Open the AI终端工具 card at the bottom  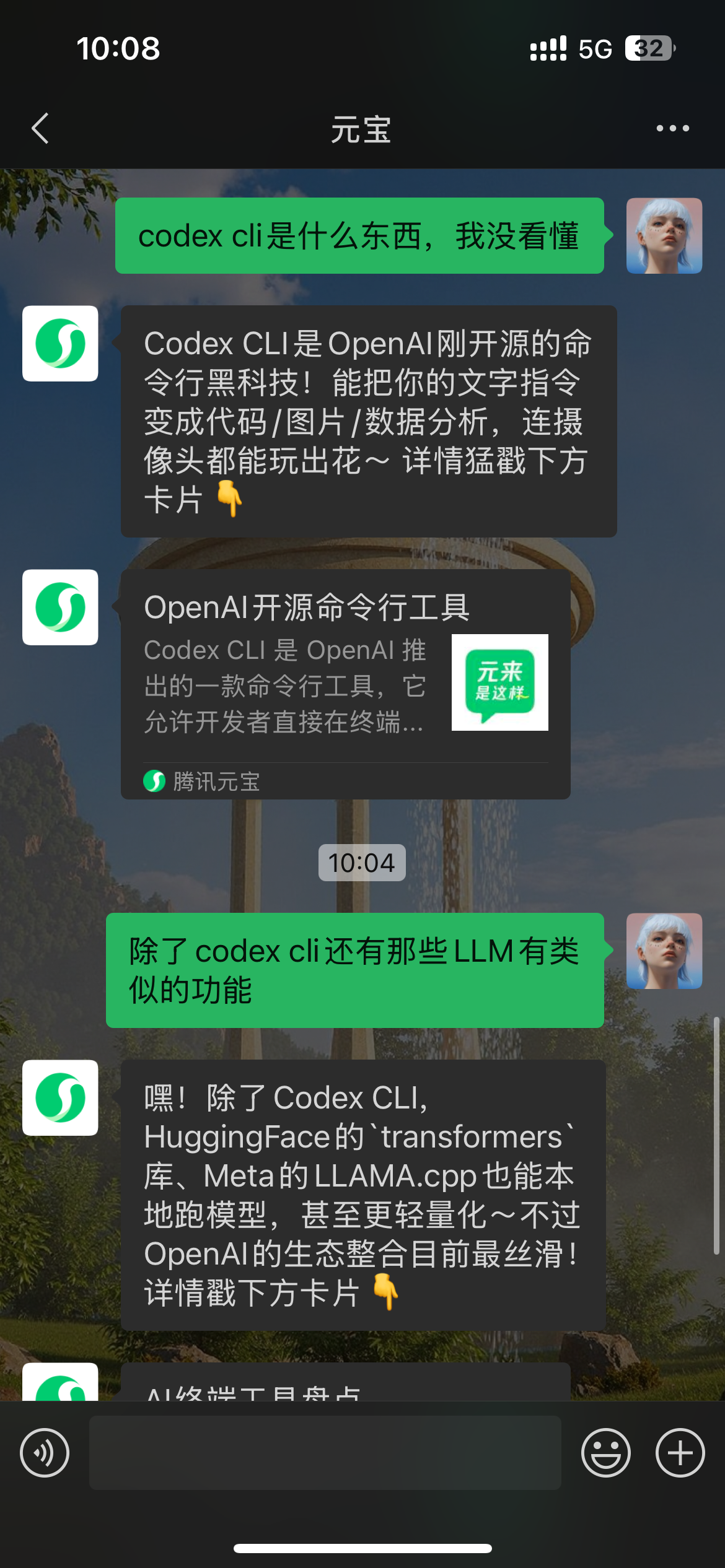[345, 1382]
